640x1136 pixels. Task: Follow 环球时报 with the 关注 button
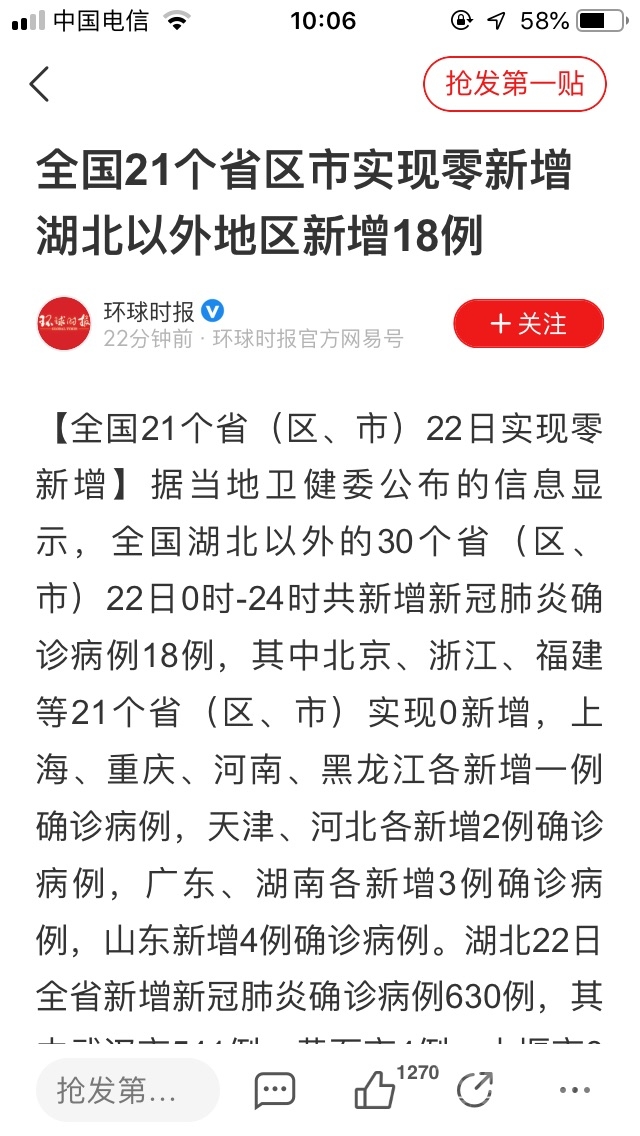(x=528, y=324)
